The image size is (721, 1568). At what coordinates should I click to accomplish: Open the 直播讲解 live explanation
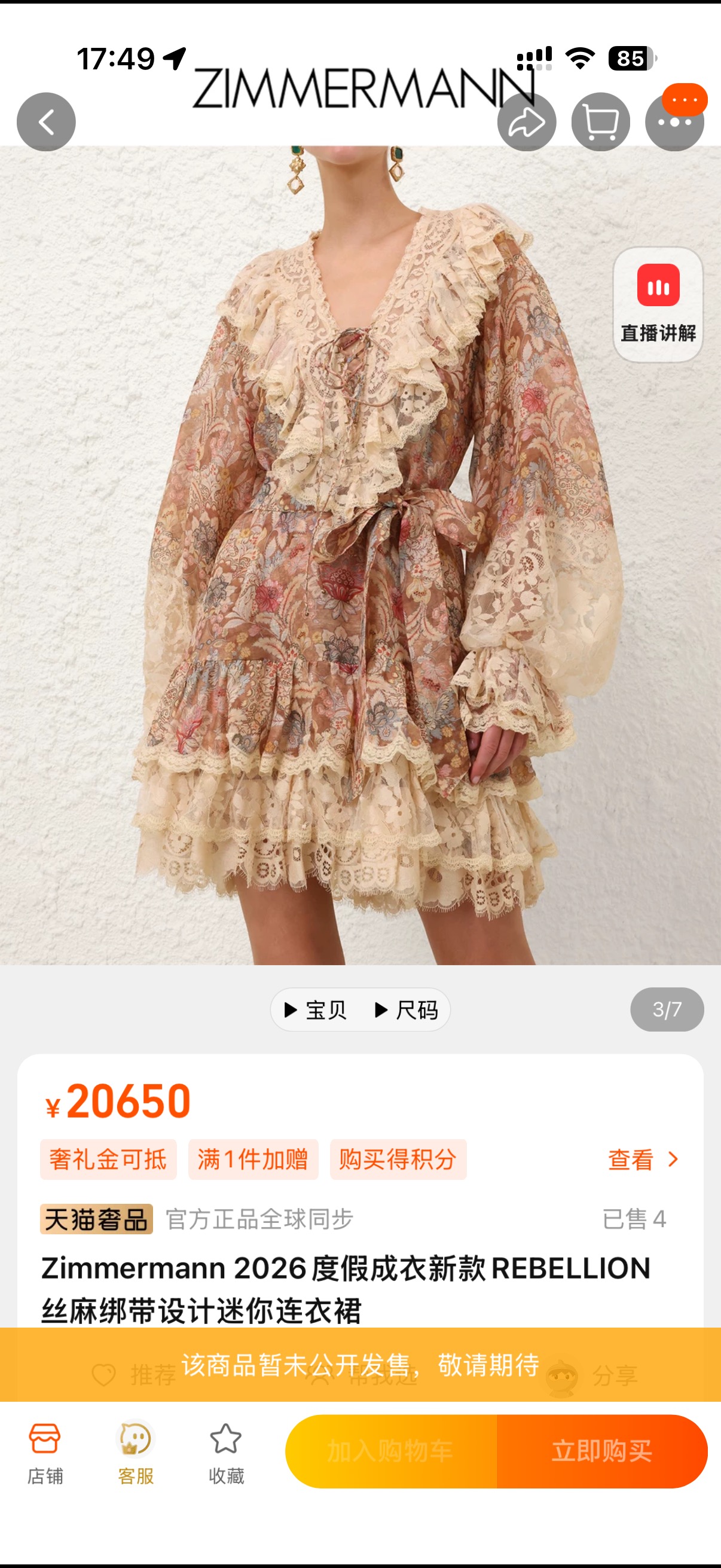tap(658, 304)
